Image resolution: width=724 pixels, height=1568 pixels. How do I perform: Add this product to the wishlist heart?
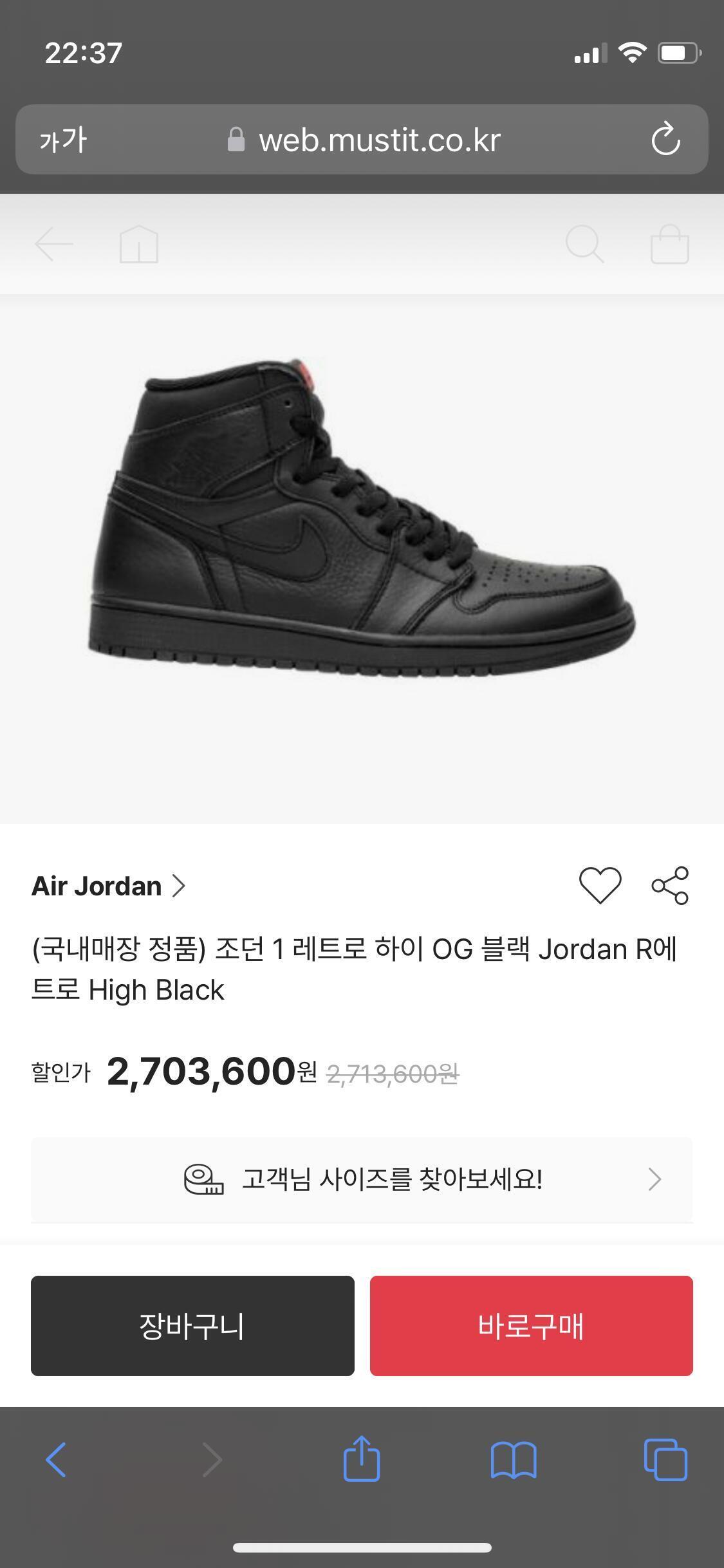(600, 886)
